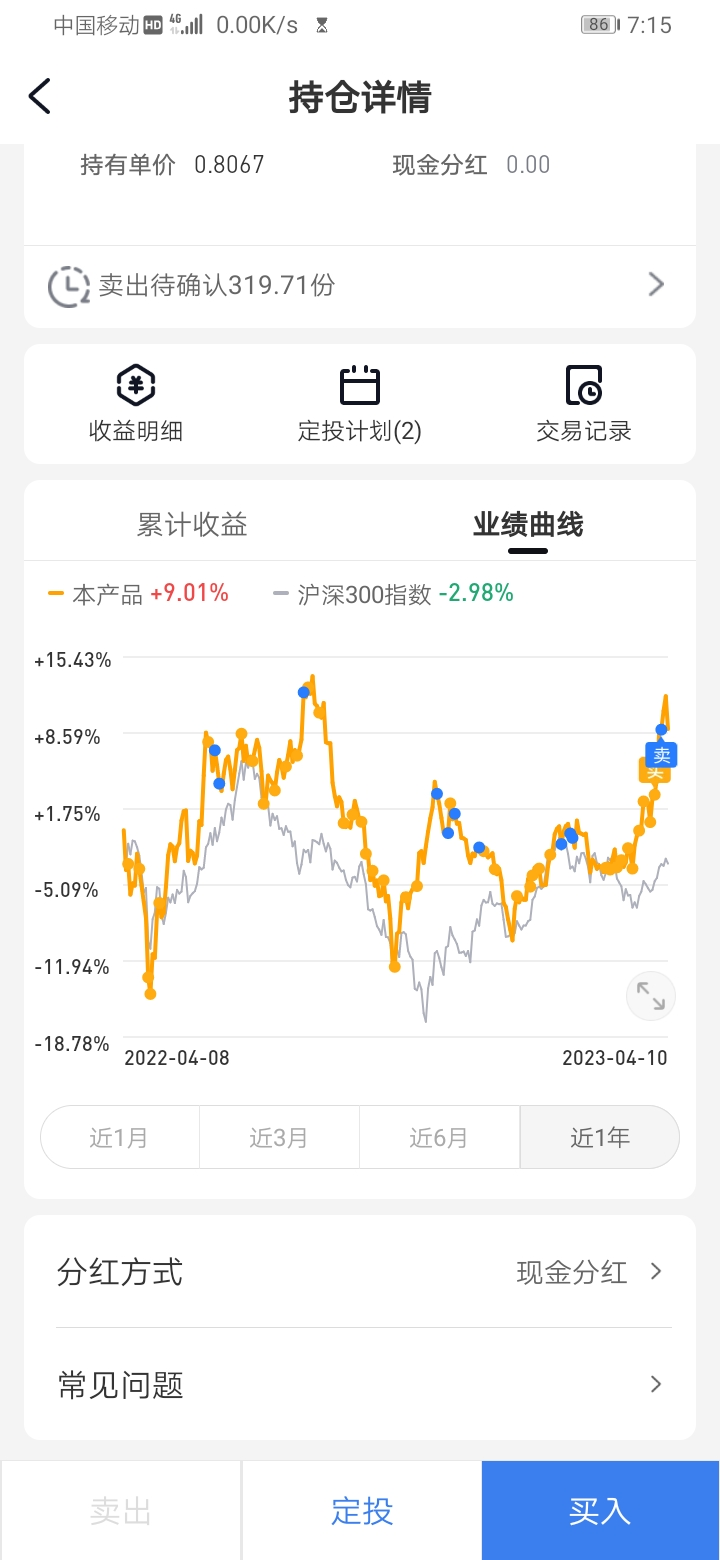Open 定投计划(2)

pos(360,404)
